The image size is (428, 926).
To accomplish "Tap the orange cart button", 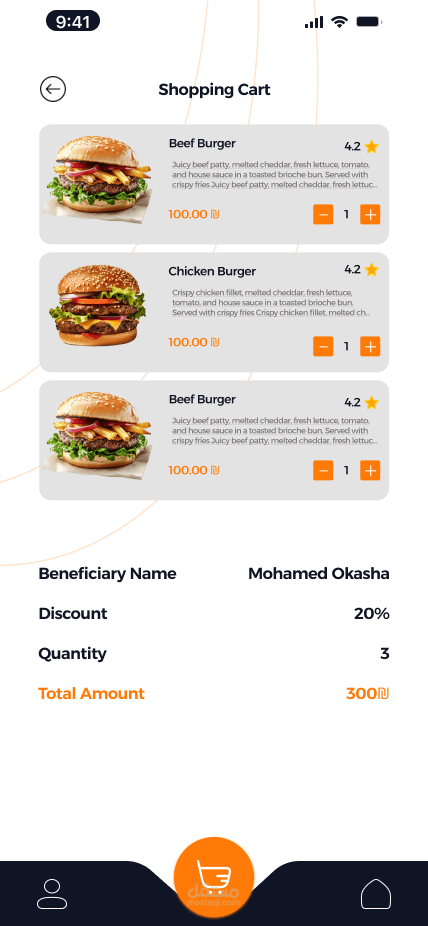I will click(214, 877).
